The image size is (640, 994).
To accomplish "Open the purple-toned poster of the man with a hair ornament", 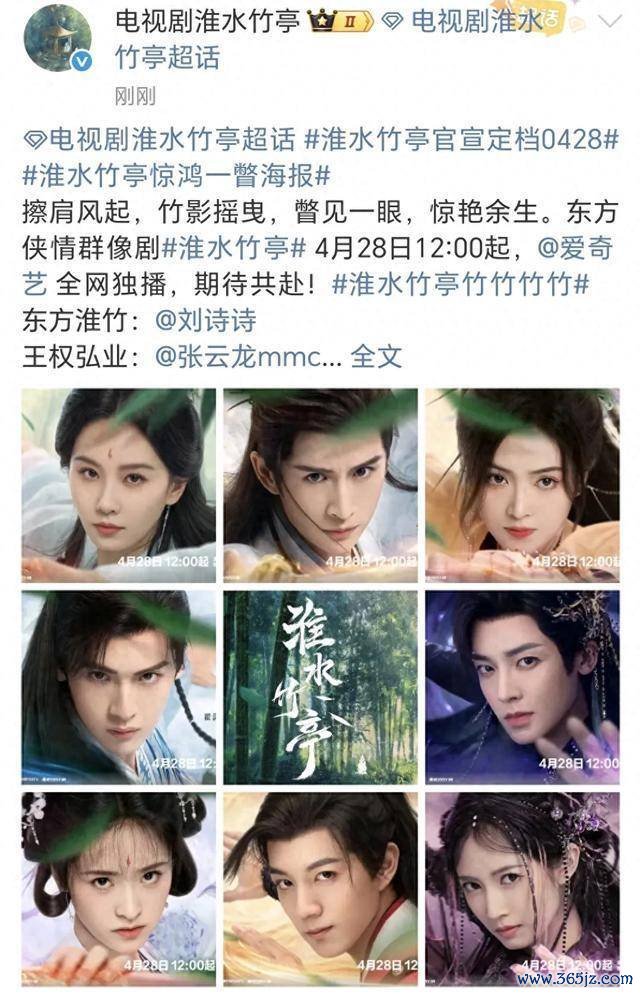I will click(x=522, y=686).
